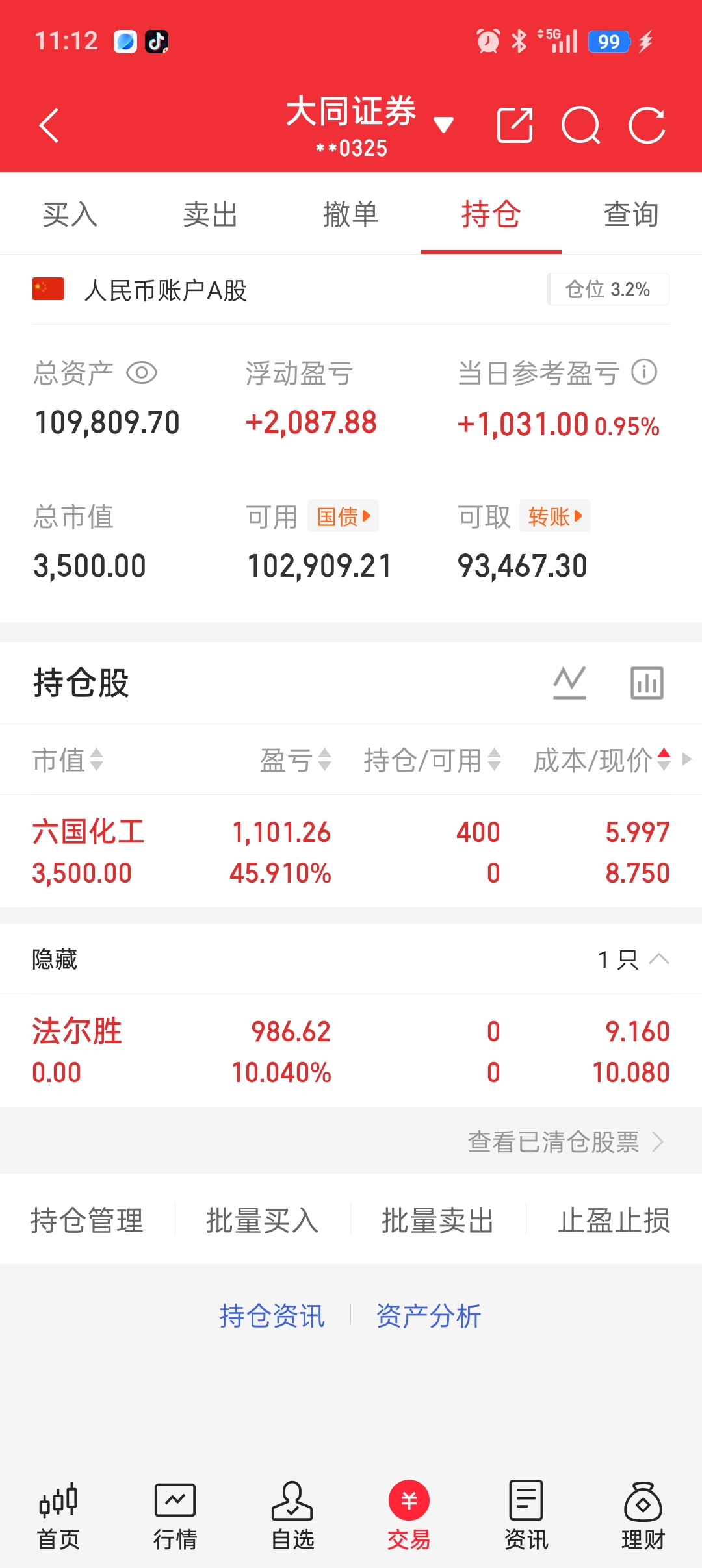
Task: Sort holdings by 盈亏 column
Action: pos(296,760)
